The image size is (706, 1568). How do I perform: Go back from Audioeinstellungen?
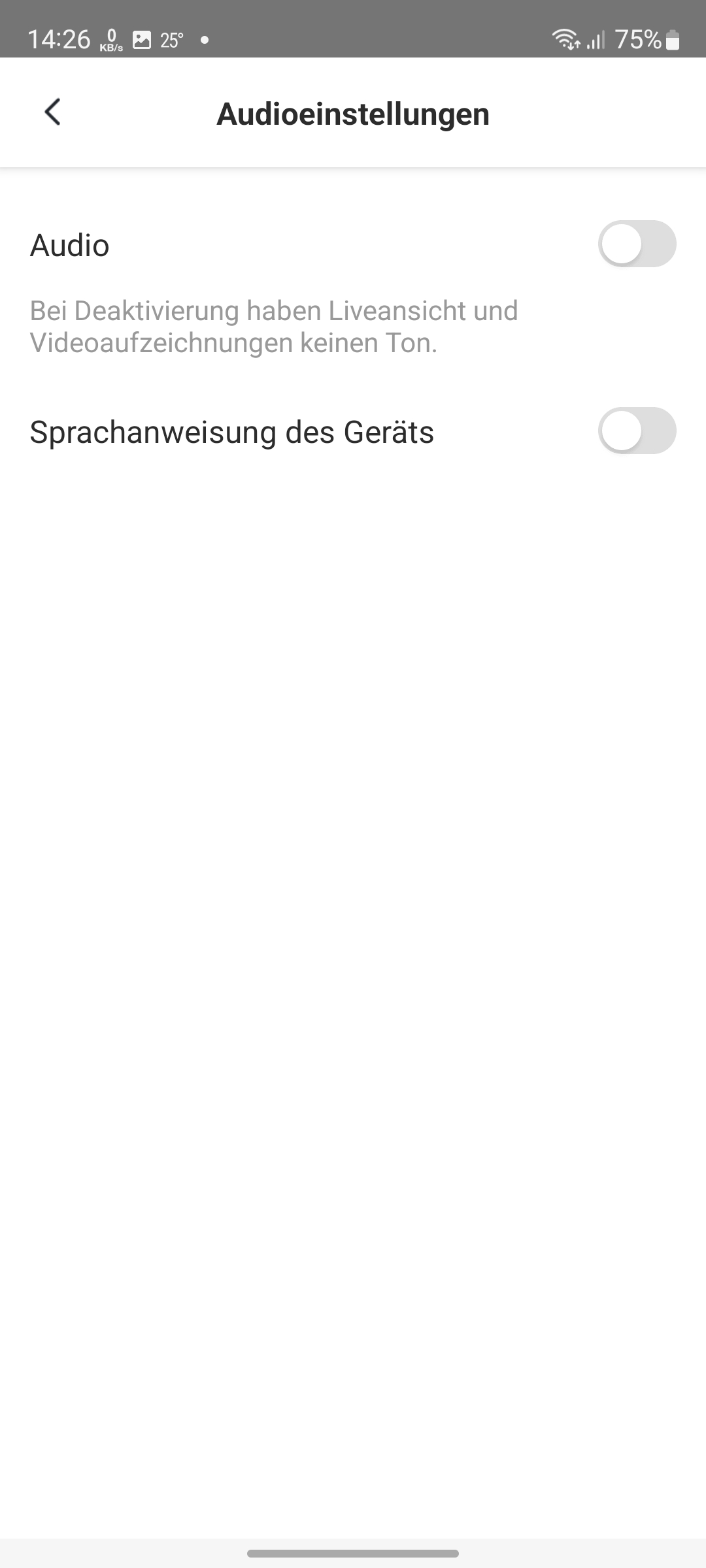pos(52,112)
